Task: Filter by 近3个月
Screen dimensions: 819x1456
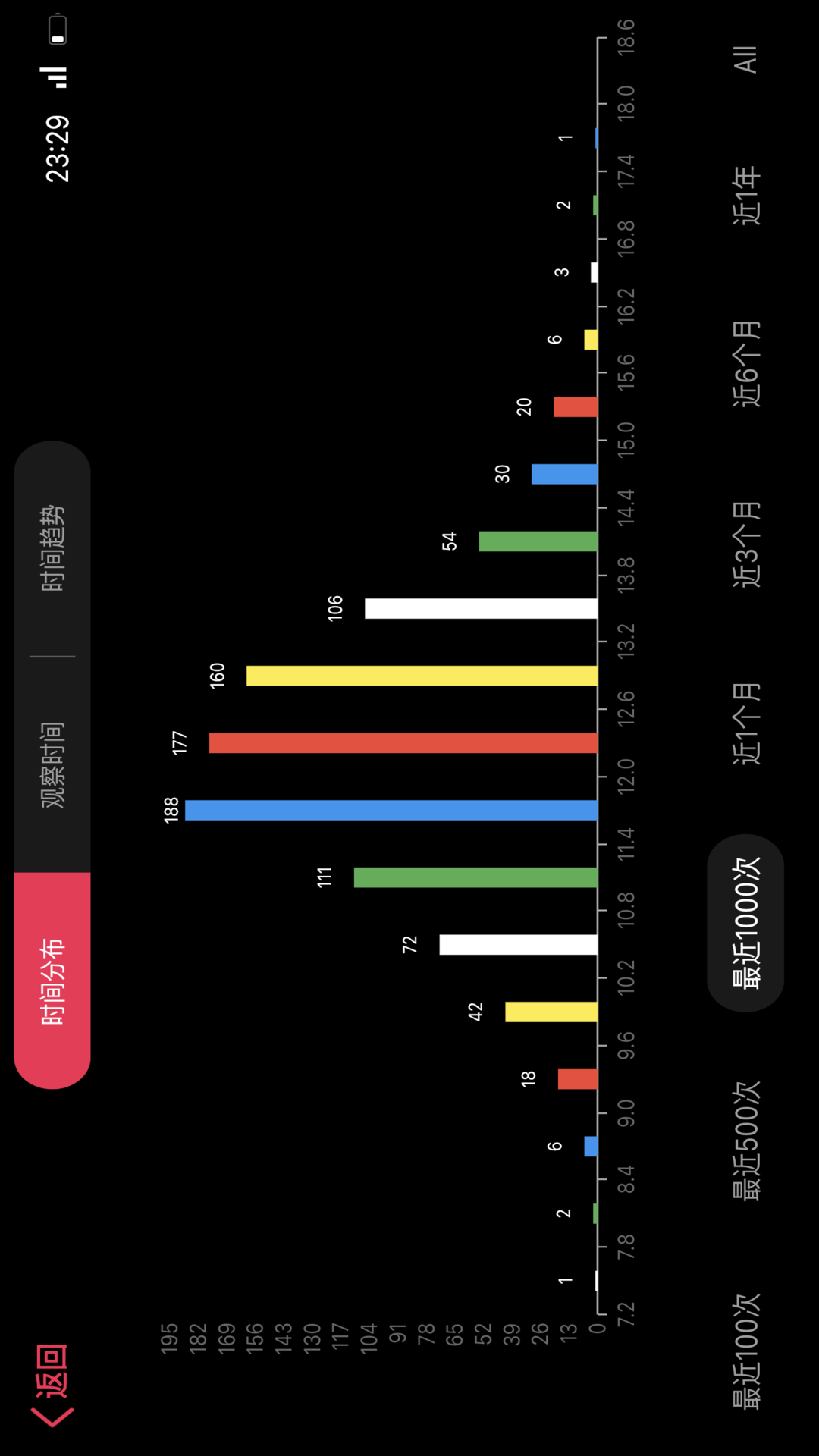Action: [x=746, y=544]
